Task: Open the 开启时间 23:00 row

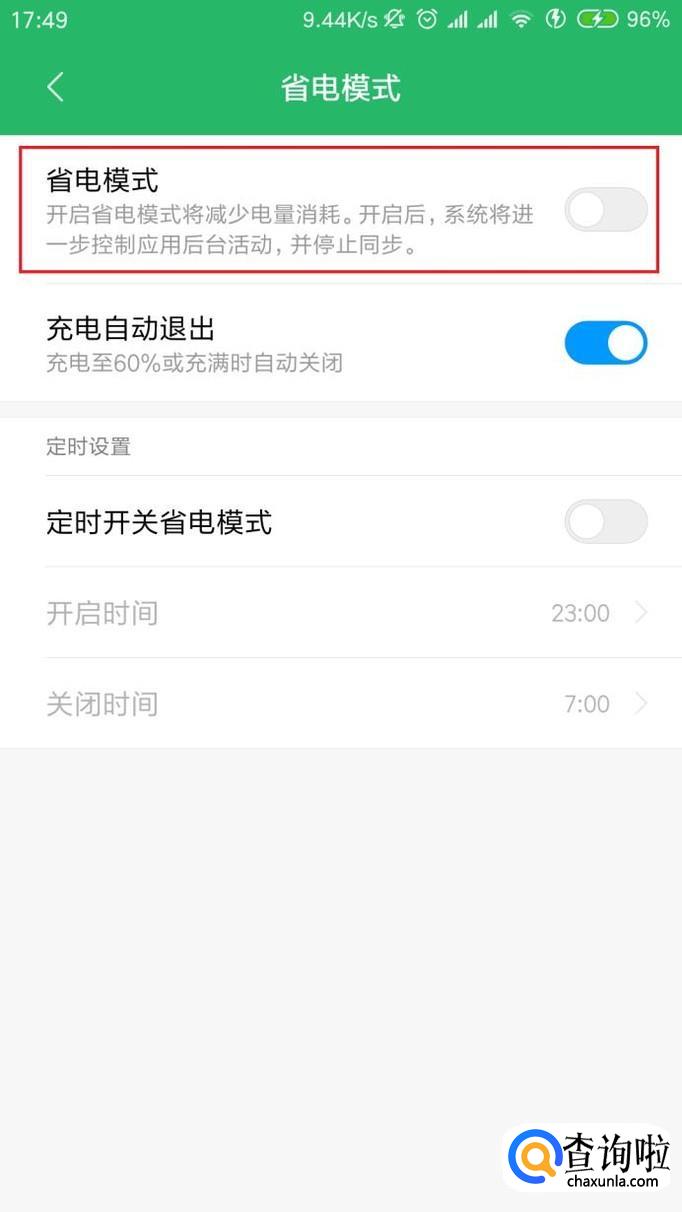Action: pos(341,613)
